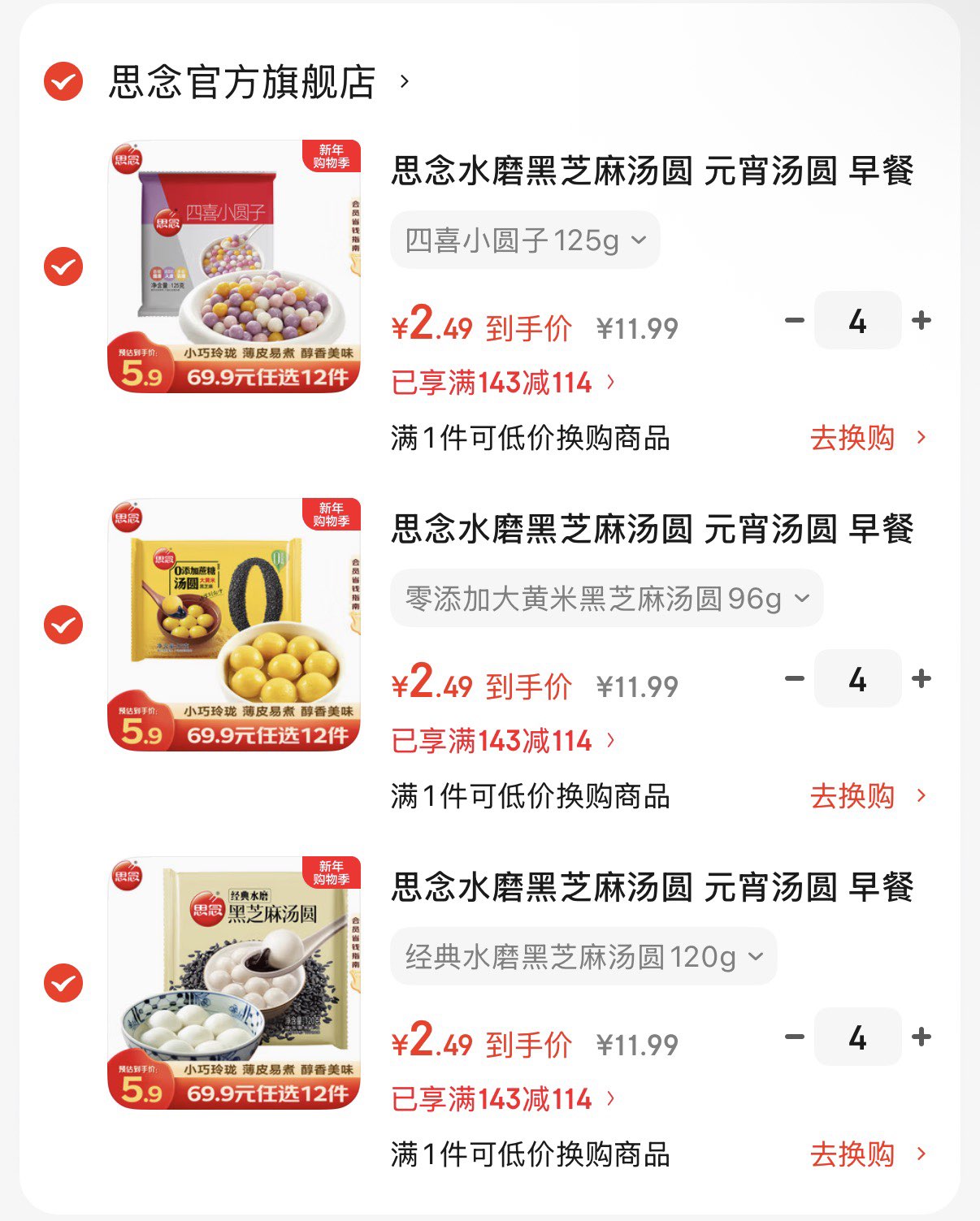Image resolution: width=980 pixels, height=1221 pixels.
Task: Tap 去换购 under the 四喜小圆子 item
Action: coord(866,438)
